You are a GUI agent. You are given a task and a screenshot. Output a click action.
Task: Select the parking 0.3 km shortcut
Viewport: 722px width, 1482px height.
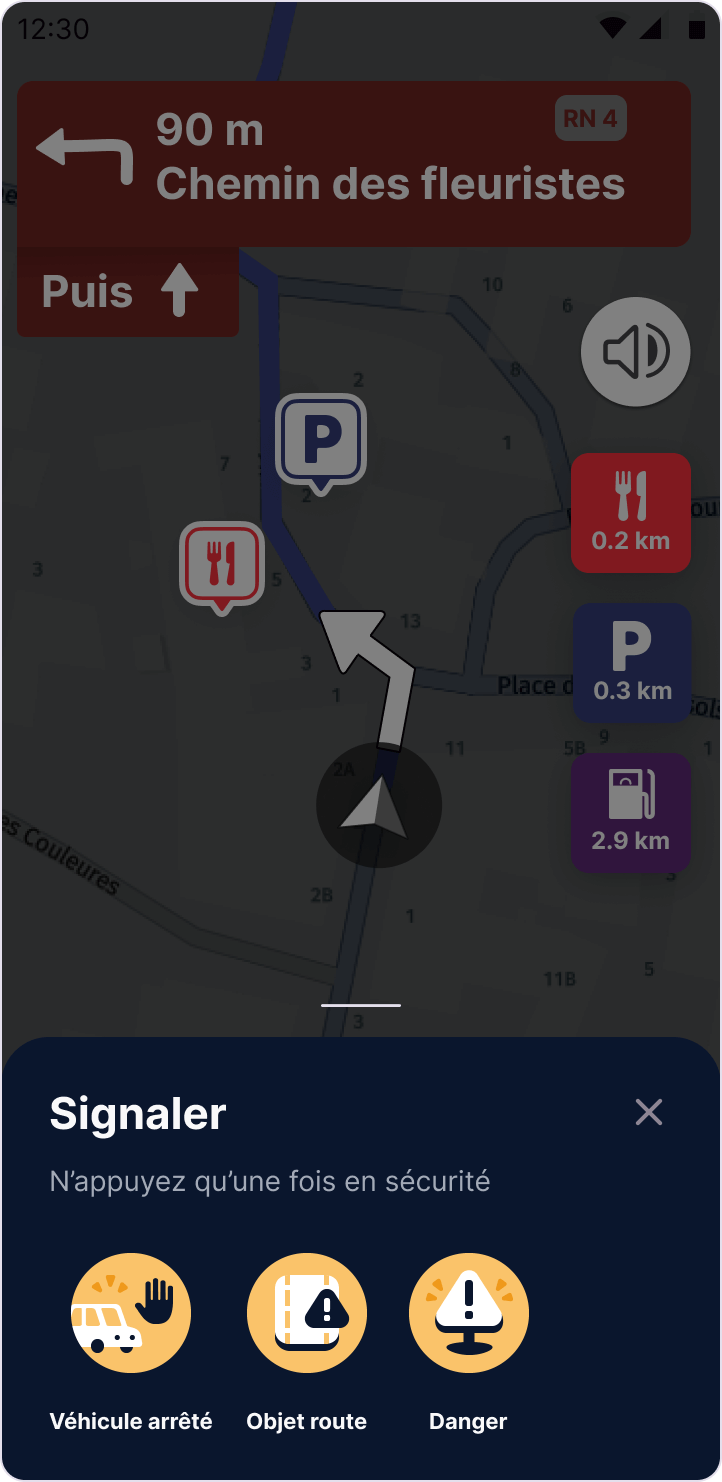tap(632, 663)
